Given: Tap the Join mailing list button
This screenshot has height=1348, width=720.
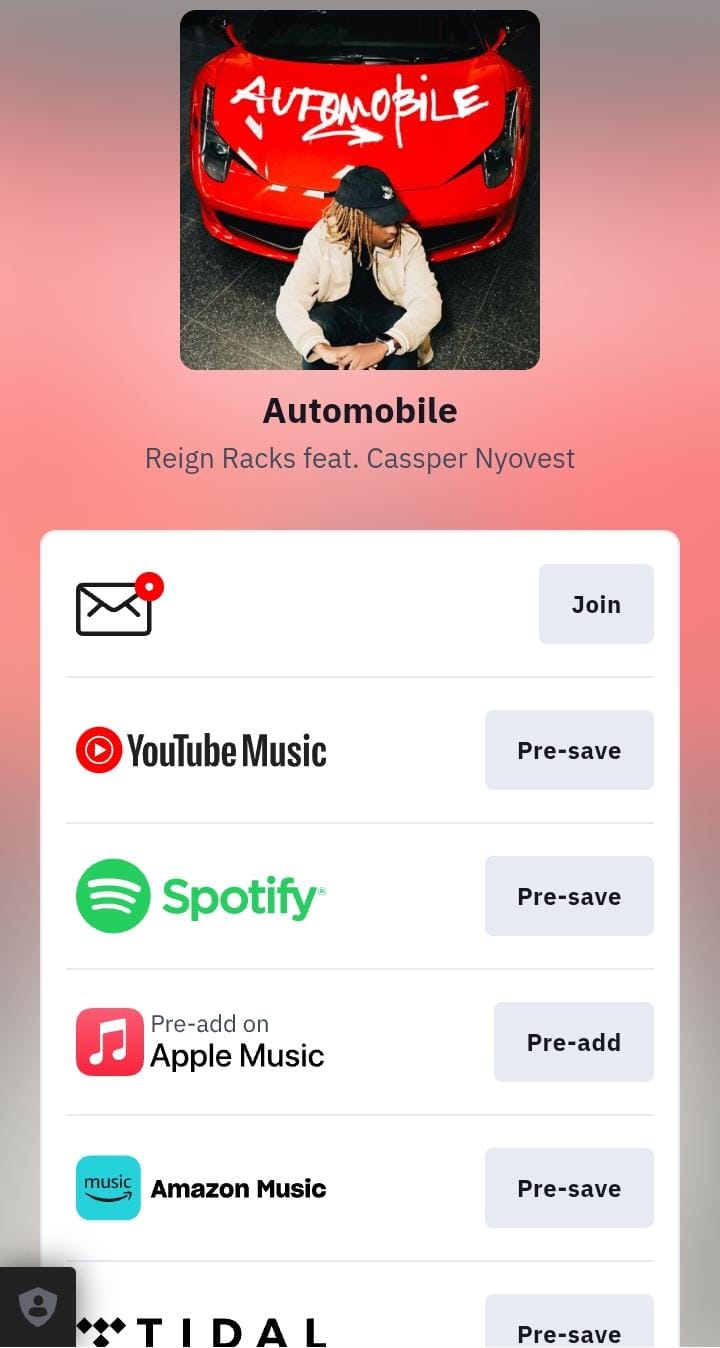Looking at the screenshot, I should pos(596,604).
